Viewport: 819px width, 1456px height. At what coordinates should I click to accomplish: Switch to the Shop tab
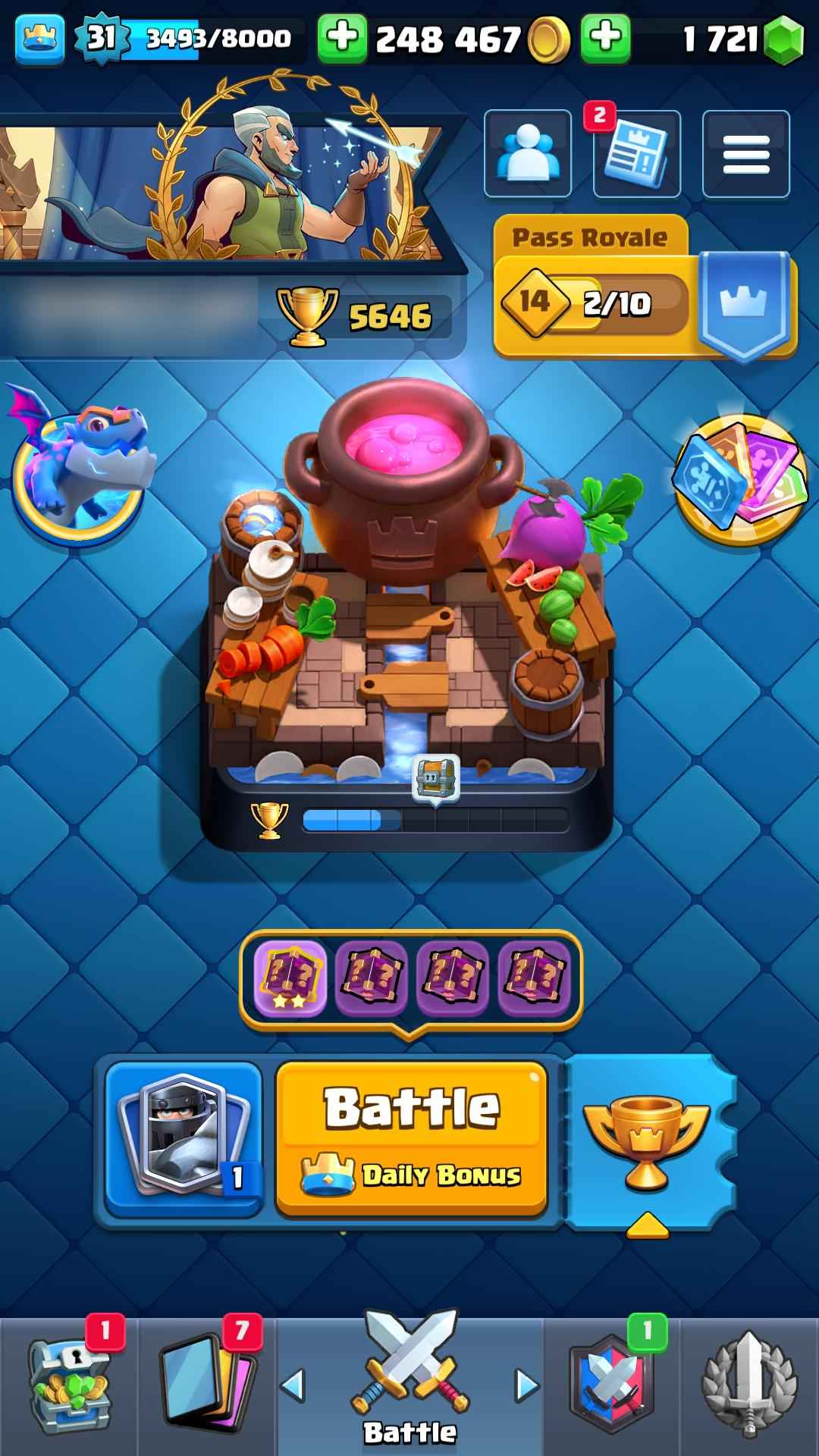70,1385
